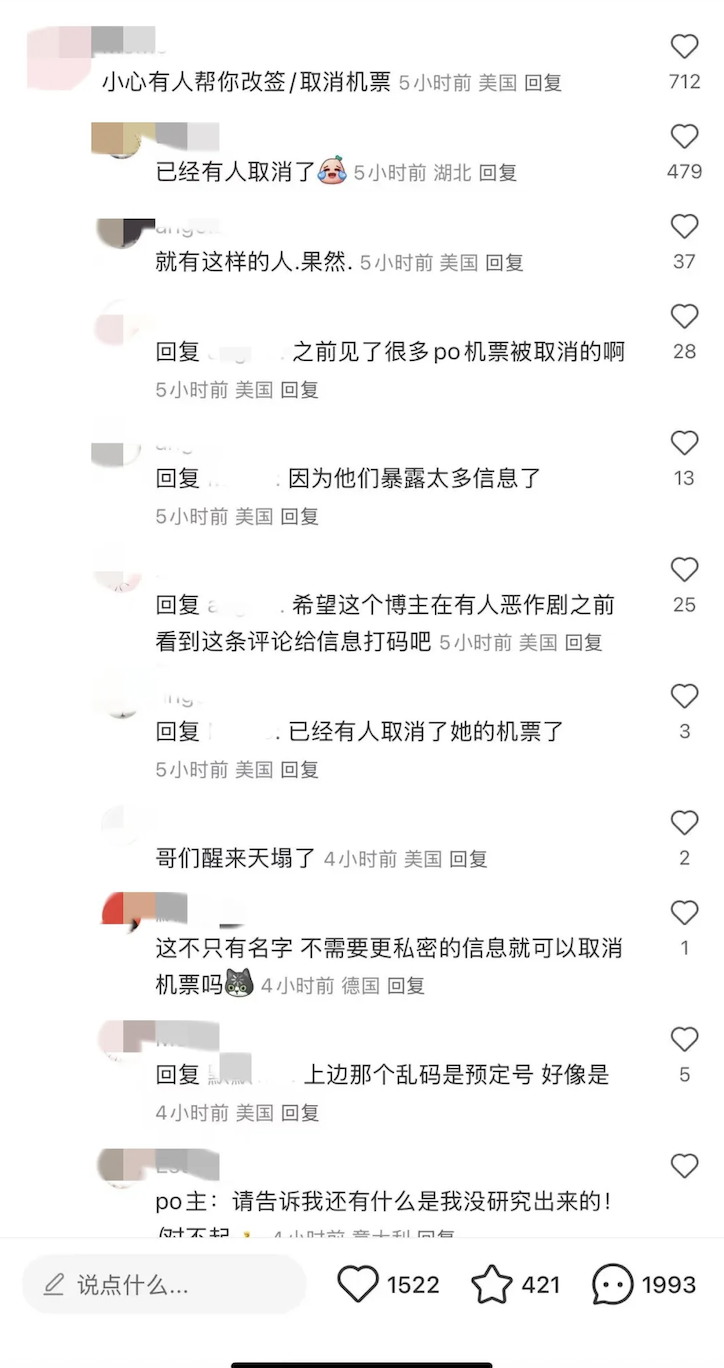Like the comment "已经有人取消了"
724x1368 pixels.
(x=684, y=137)
